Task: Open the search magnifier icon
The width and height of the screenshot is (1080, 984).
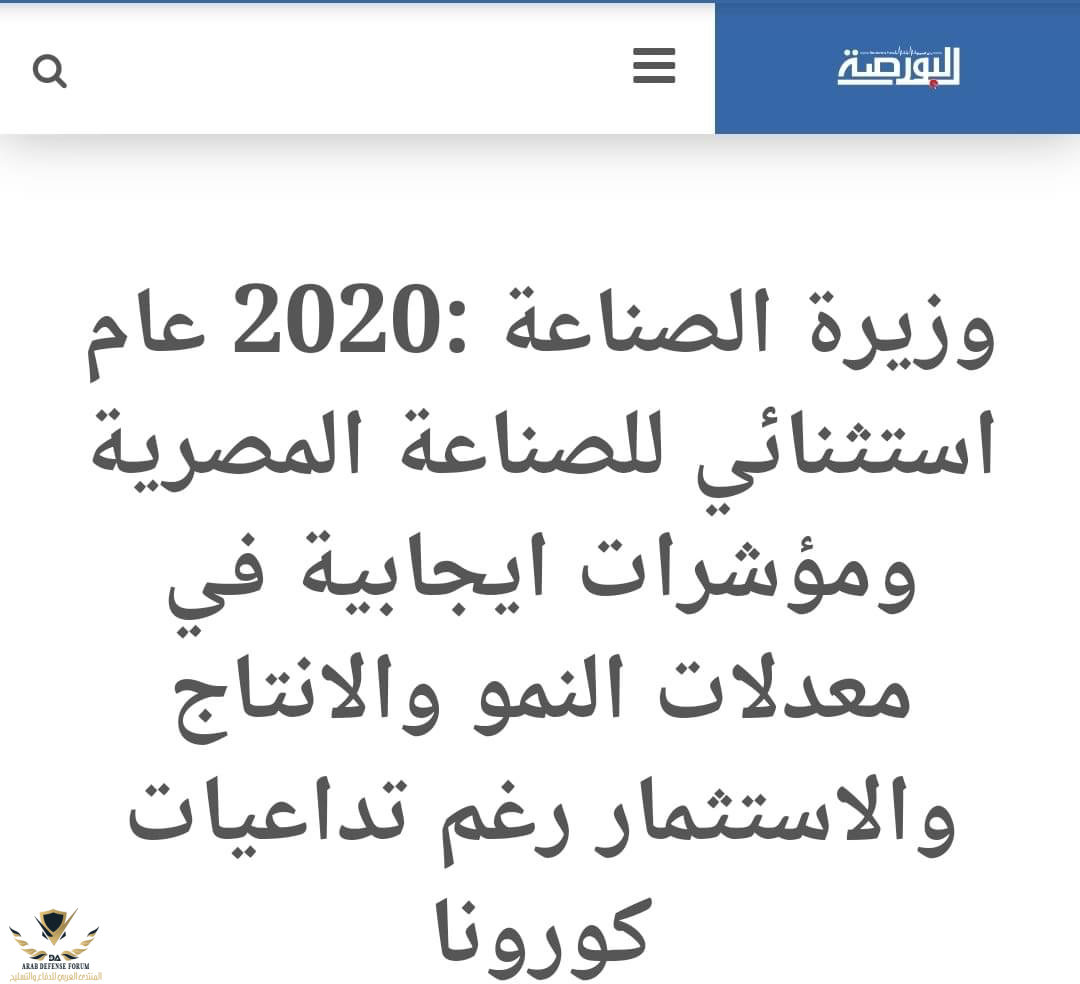Action: click(49, 71)
